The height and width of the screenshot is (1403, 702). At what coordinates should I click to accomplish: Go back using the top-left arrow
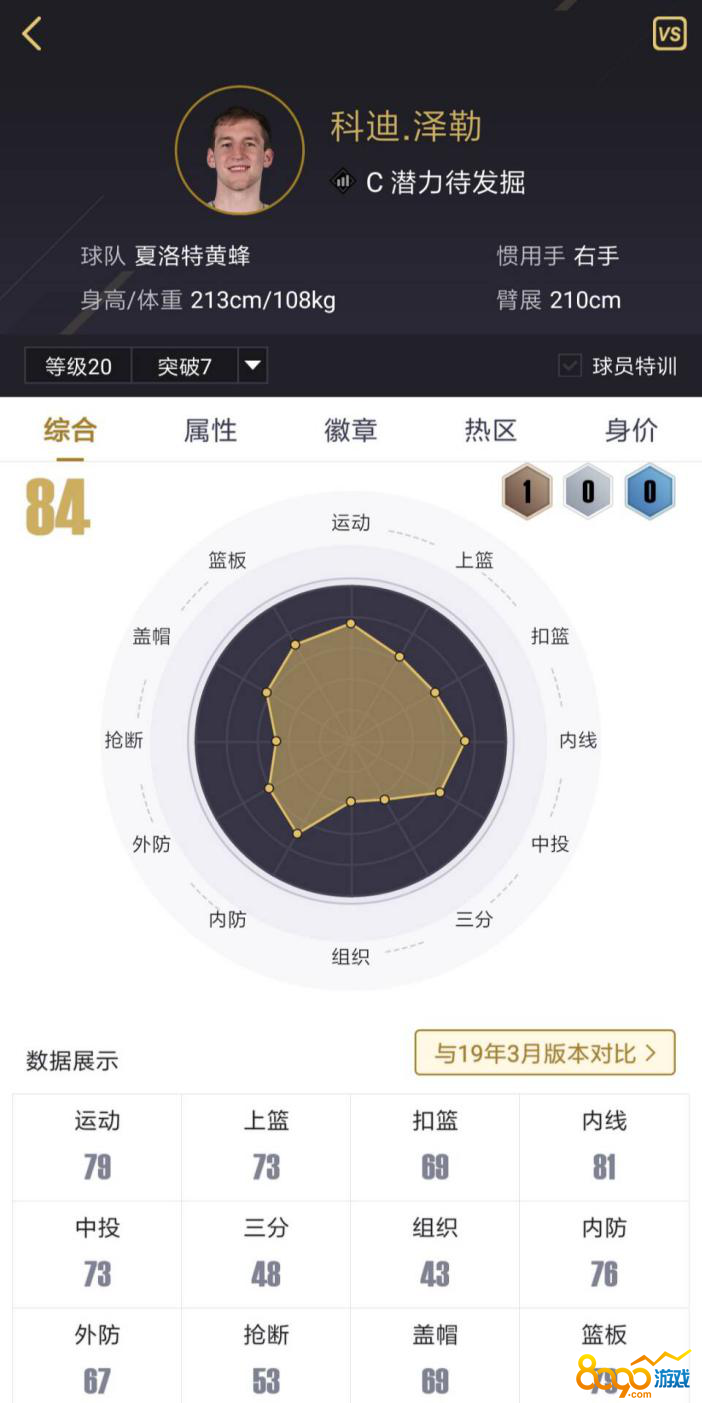(33, 34)
